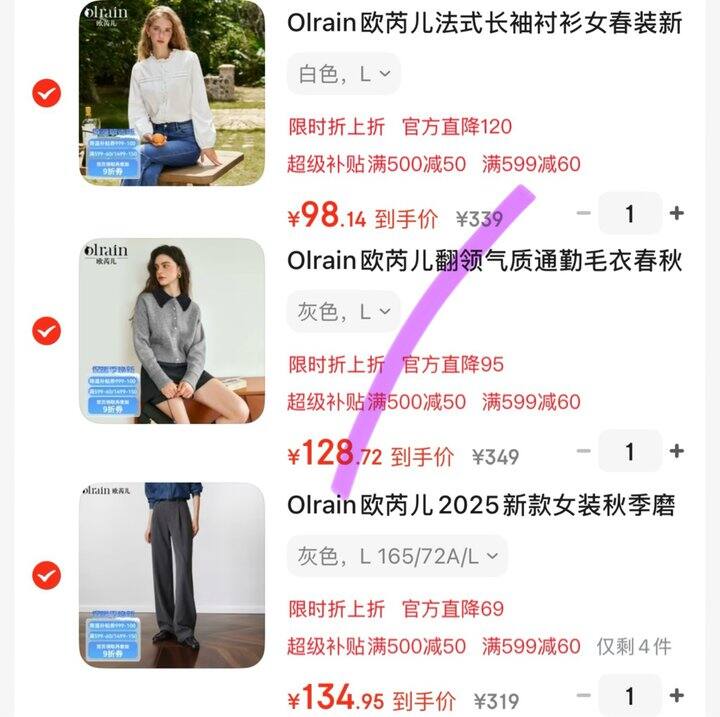Image resolution: width=720 pixels, height=717 pixels.
Task: Decrease quantity of the ¥134.95 trousers
Action: 584,695
